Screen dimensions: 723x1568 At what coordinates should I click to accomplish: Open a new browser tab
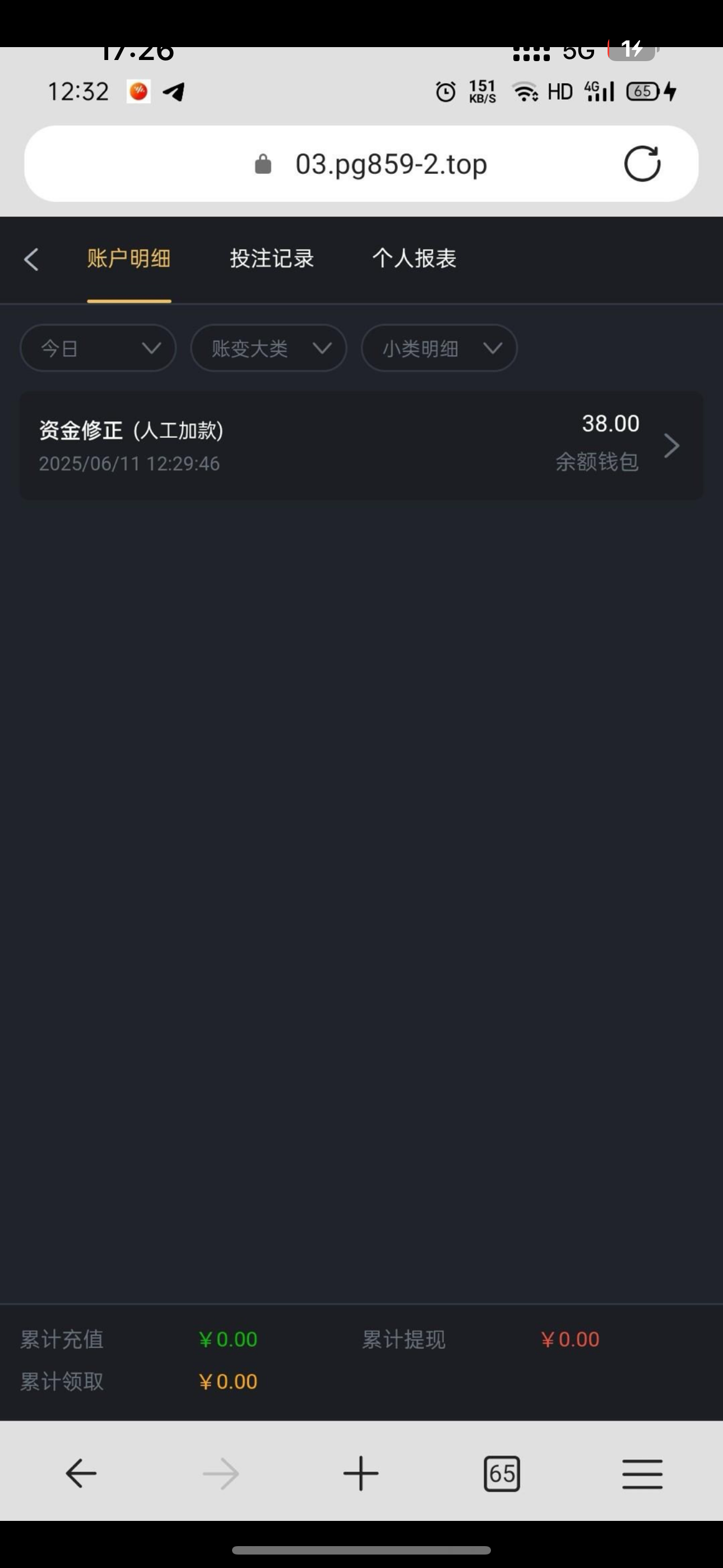coord(361,1474)
